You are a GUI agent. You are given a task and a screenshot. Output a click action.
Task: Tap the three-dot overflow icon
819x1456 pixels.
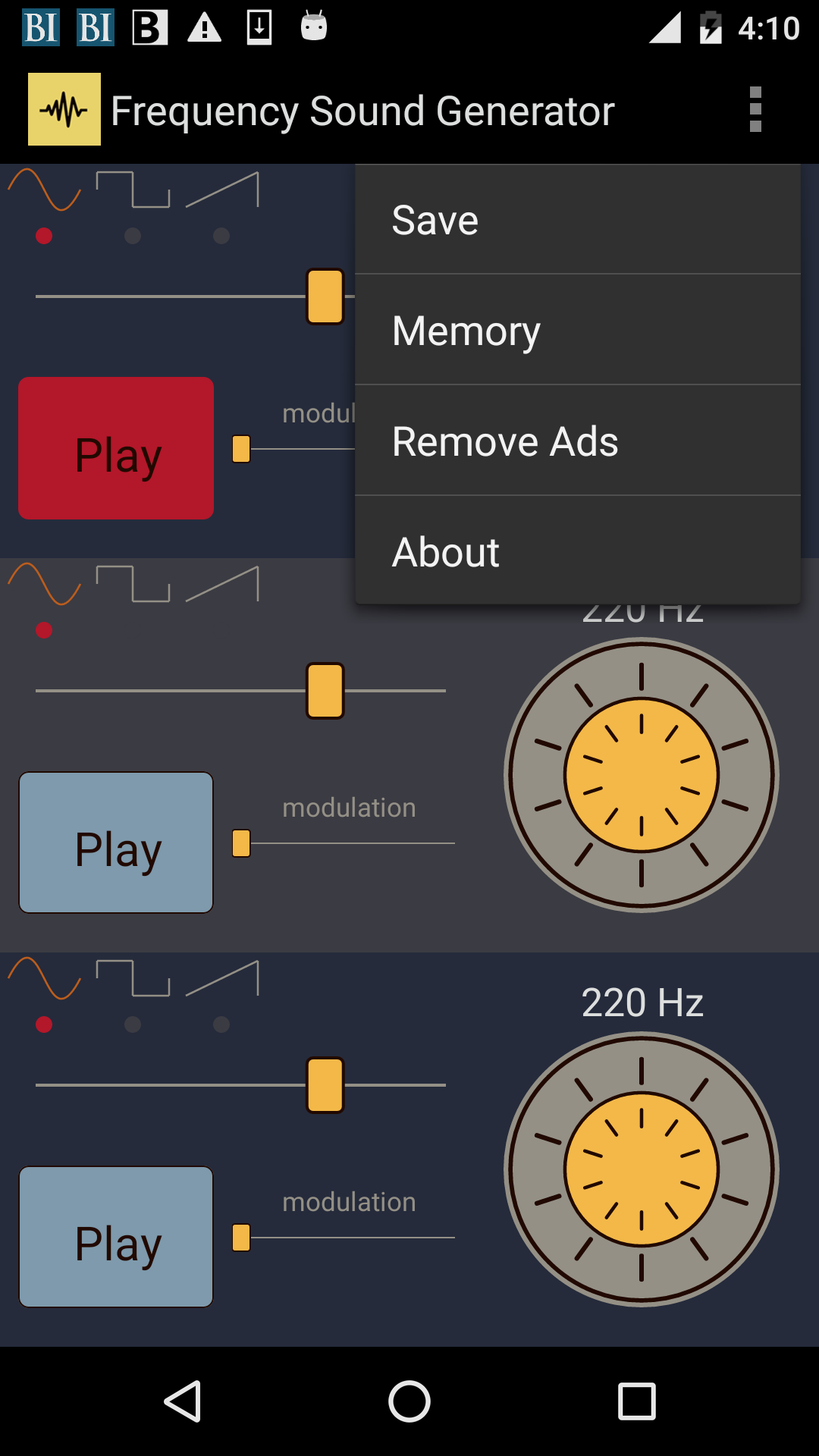[755, 110]
